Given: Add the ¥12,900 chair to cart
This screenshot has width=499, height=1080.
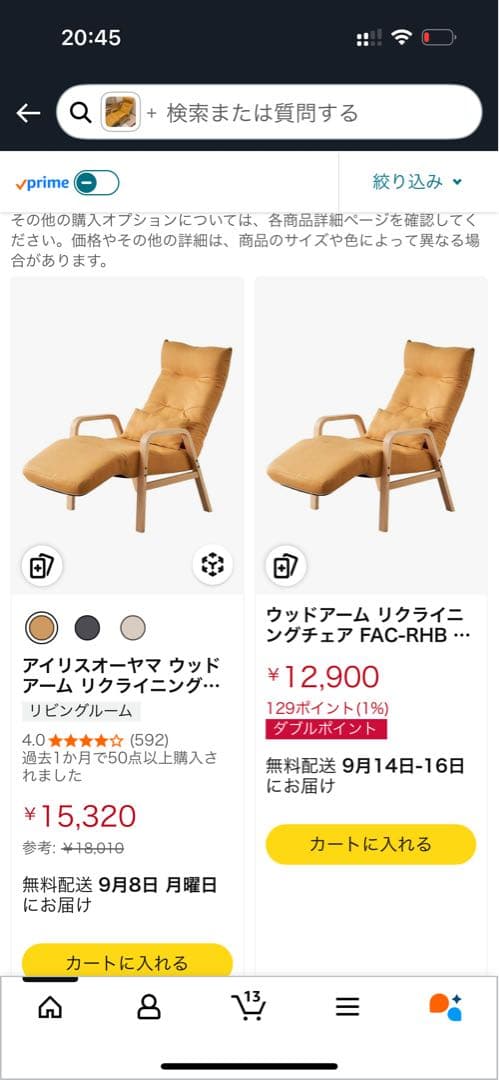Looking at the screenshot, I should (x=371, y=844).
